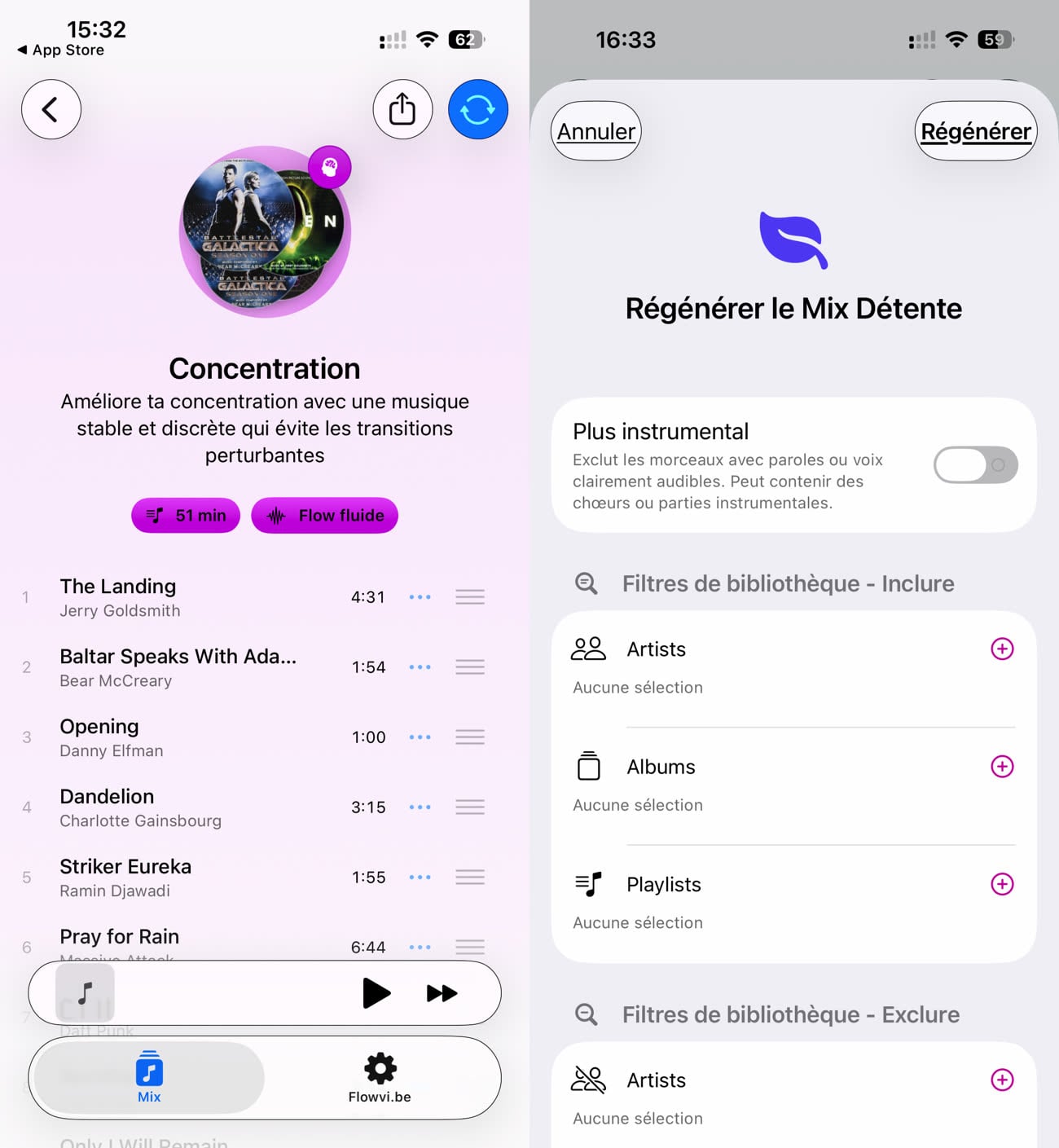The height and width of the screenshot is (1148, 1059).
Task: Cancel with the Annuler button
Action: [x=596, y=131]
